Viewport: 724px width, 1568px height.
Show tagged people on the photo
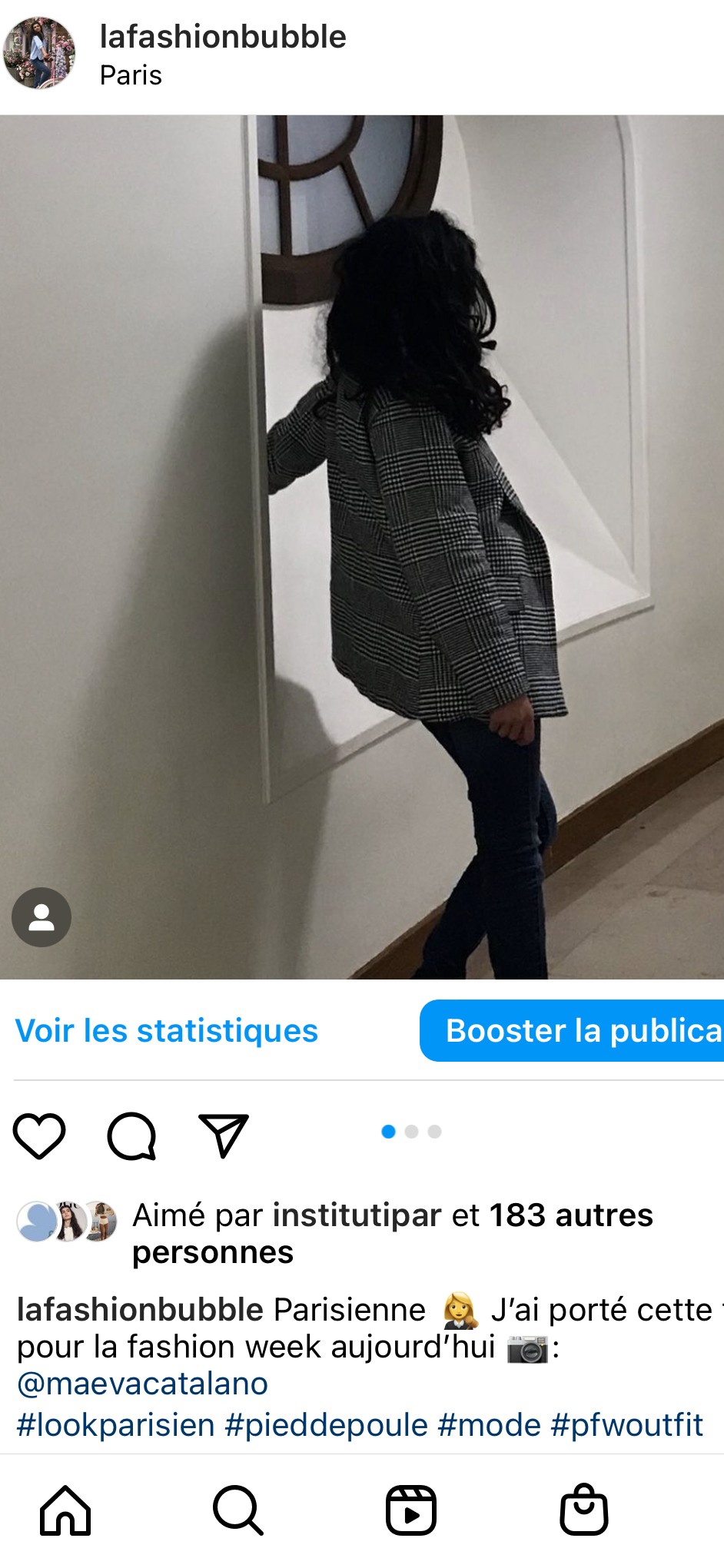click(42, 917)
